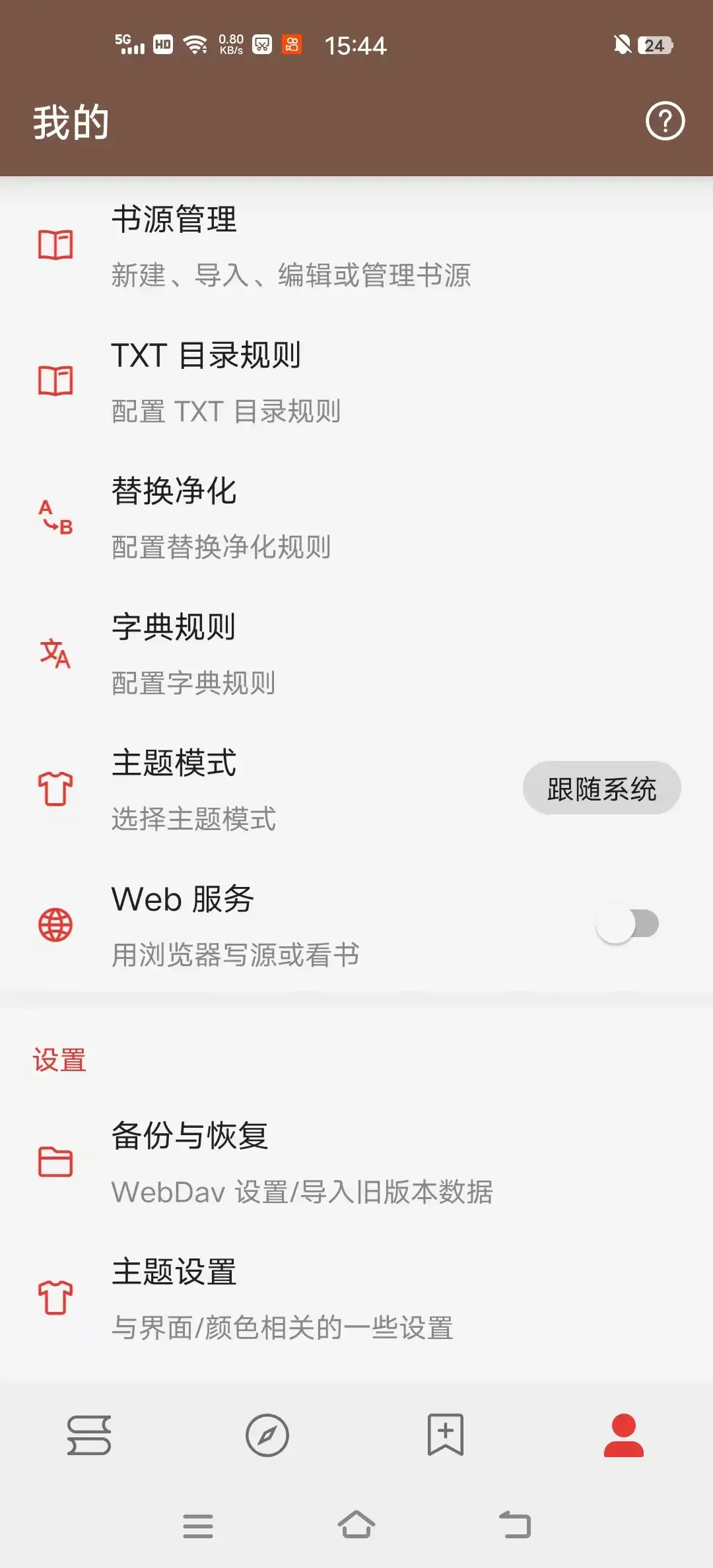Select a different theme mode option
The image size is (713, 1568).
[601, 787]
